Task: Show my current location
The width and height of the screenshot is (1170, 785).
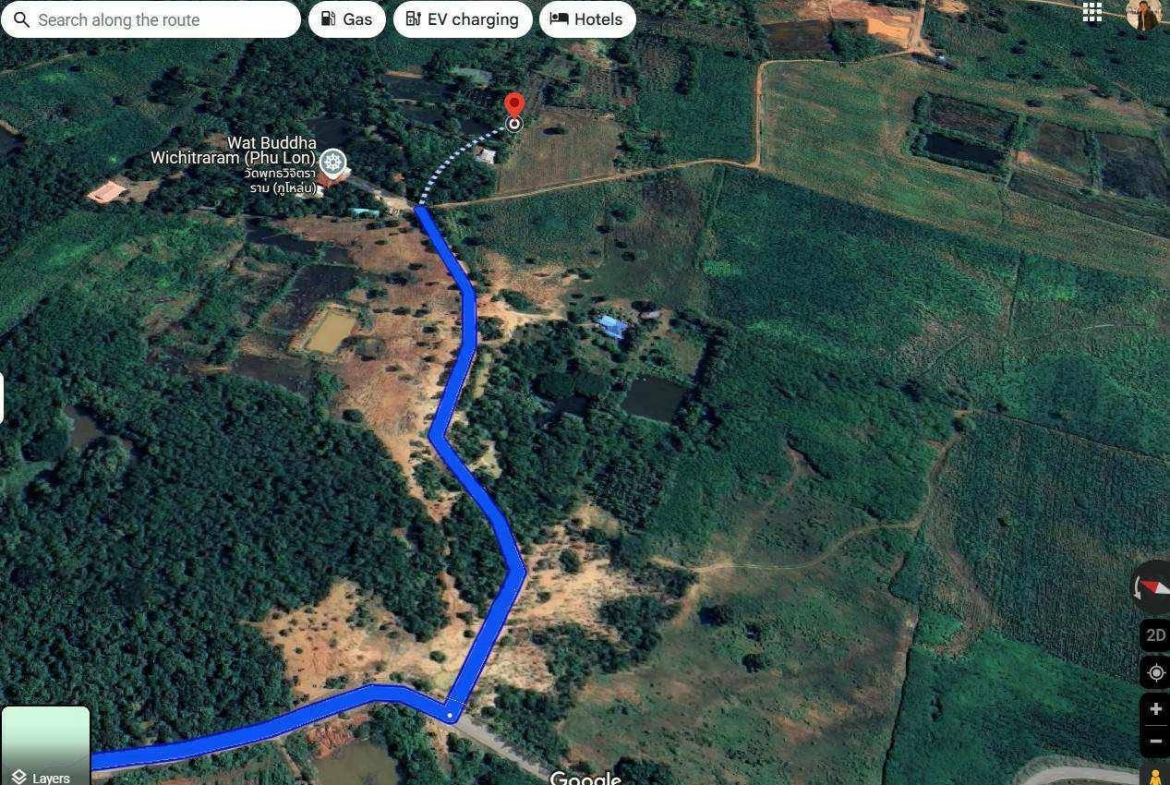Action: [x=1155, y=673]
